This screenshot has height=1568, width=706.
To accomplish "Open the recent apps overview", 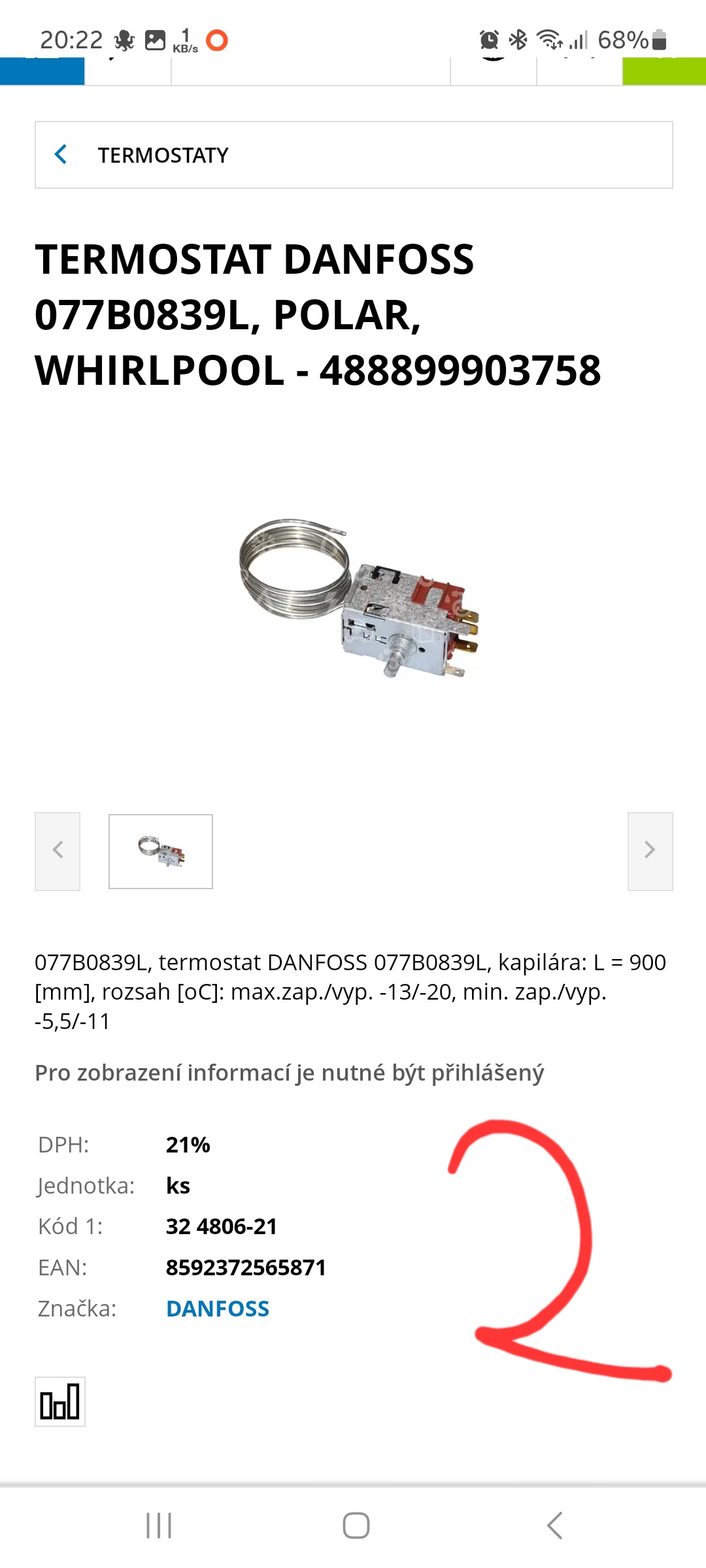I will 159,1526.
